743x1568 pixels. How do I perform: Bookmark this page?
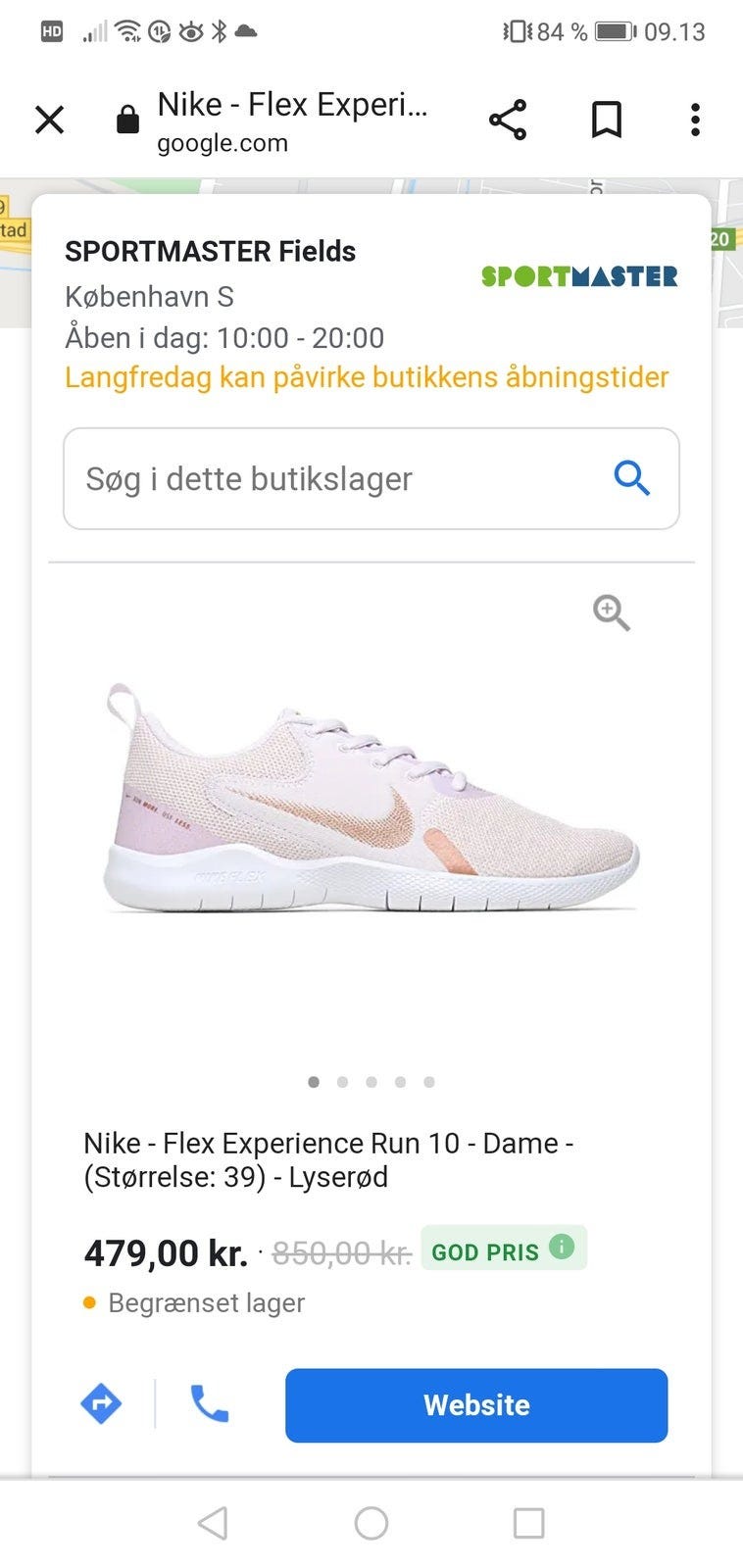coord(605,120)
